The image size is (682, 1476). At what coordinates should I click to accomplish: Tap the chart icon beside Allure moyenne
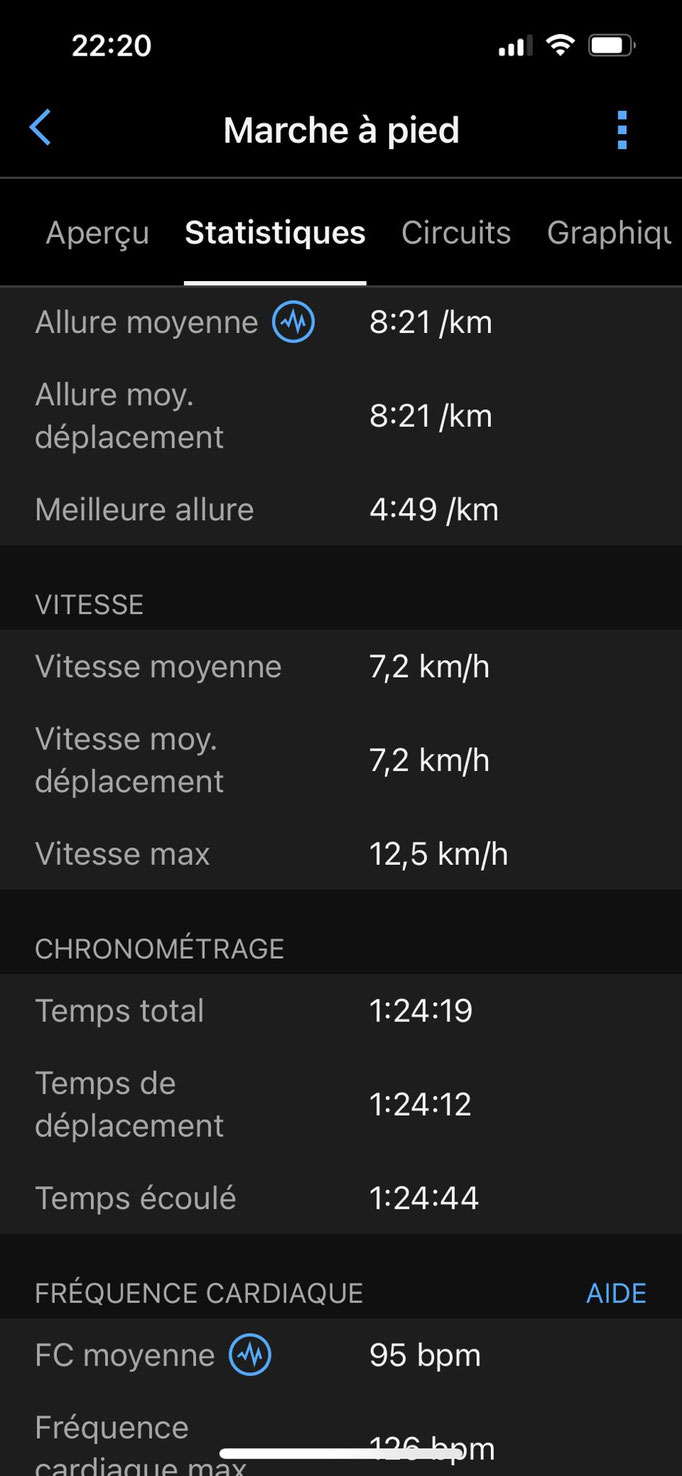tap(294, 323)
